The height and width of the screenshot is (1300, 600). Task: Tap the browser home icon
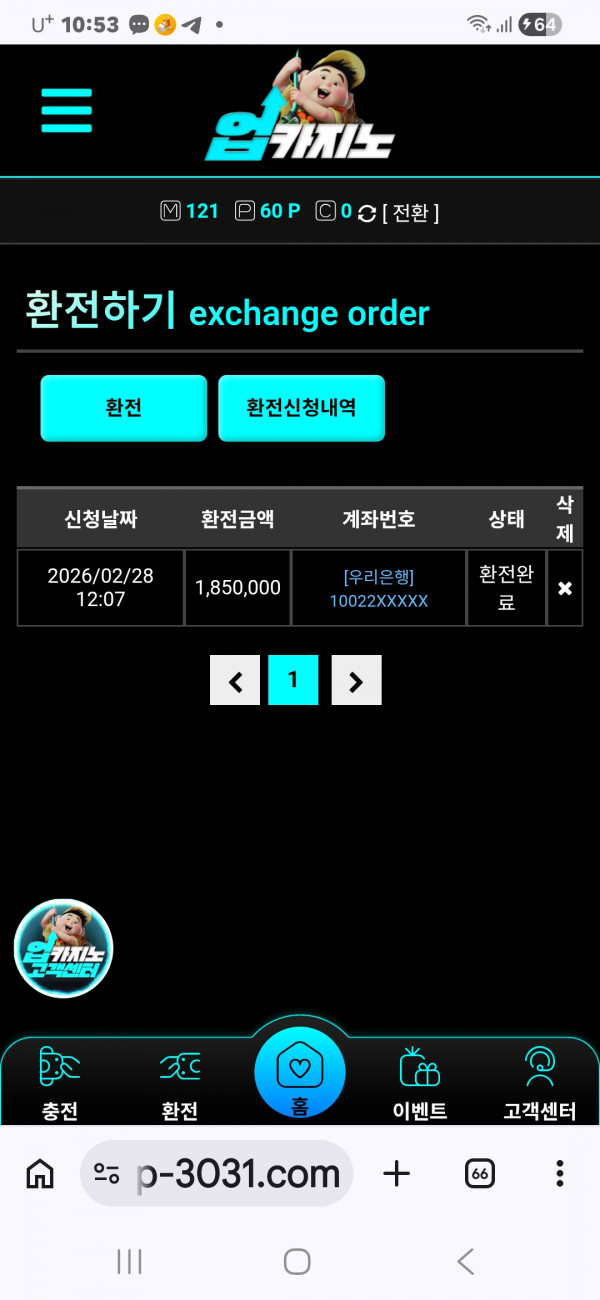(40, 1173)
